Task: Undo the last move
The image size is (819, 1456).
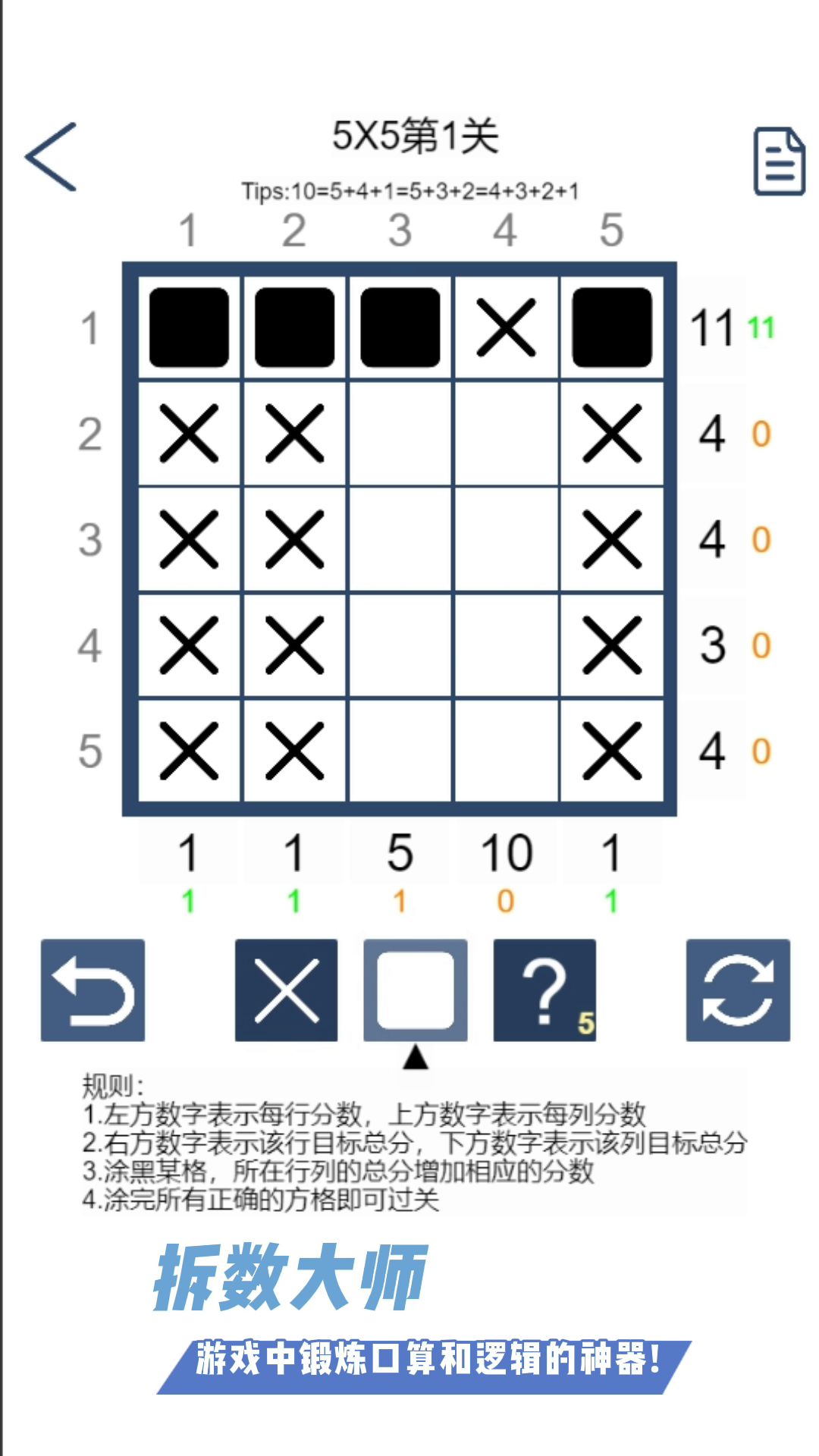Action: (93, 990)
